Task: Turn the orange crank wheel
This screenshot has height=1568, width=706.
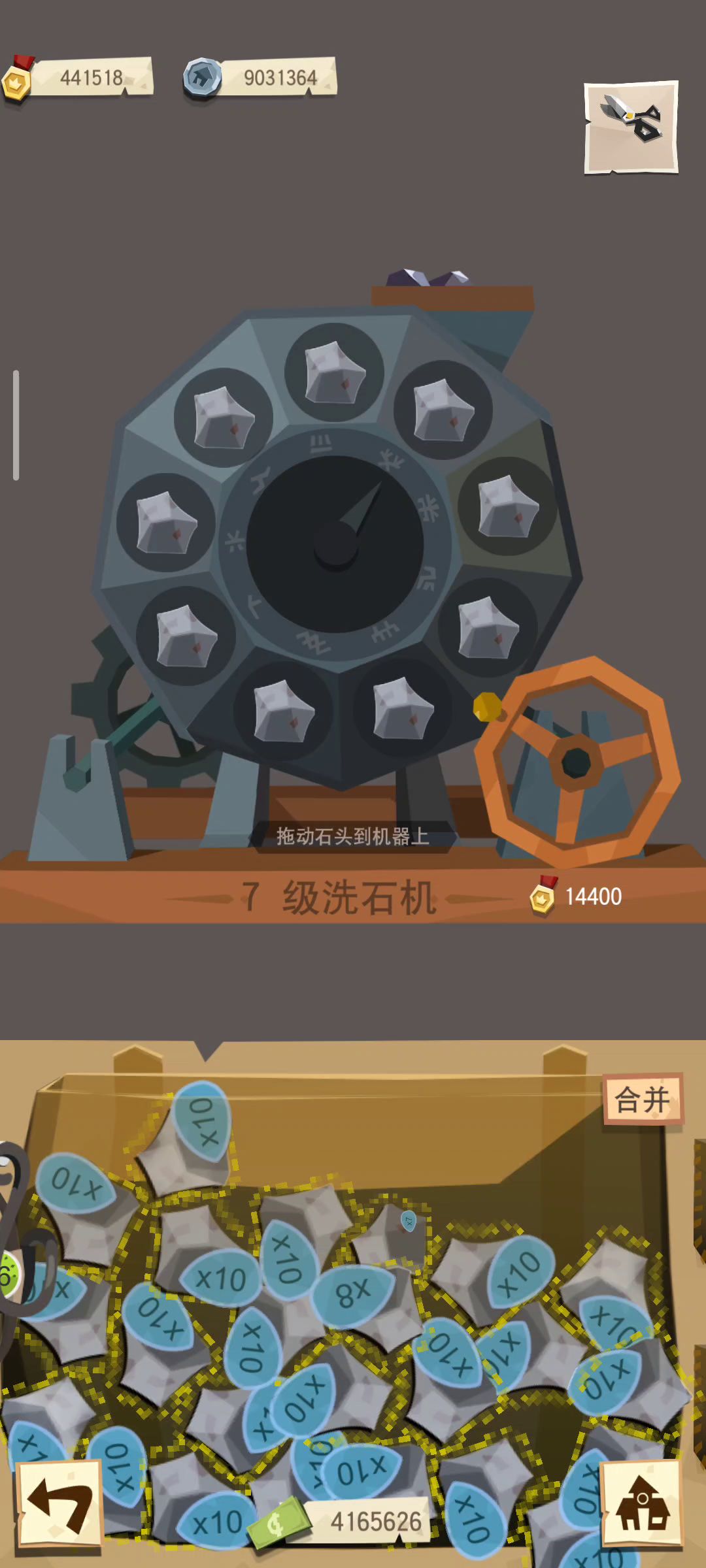Action: click(x=577, y=761)
